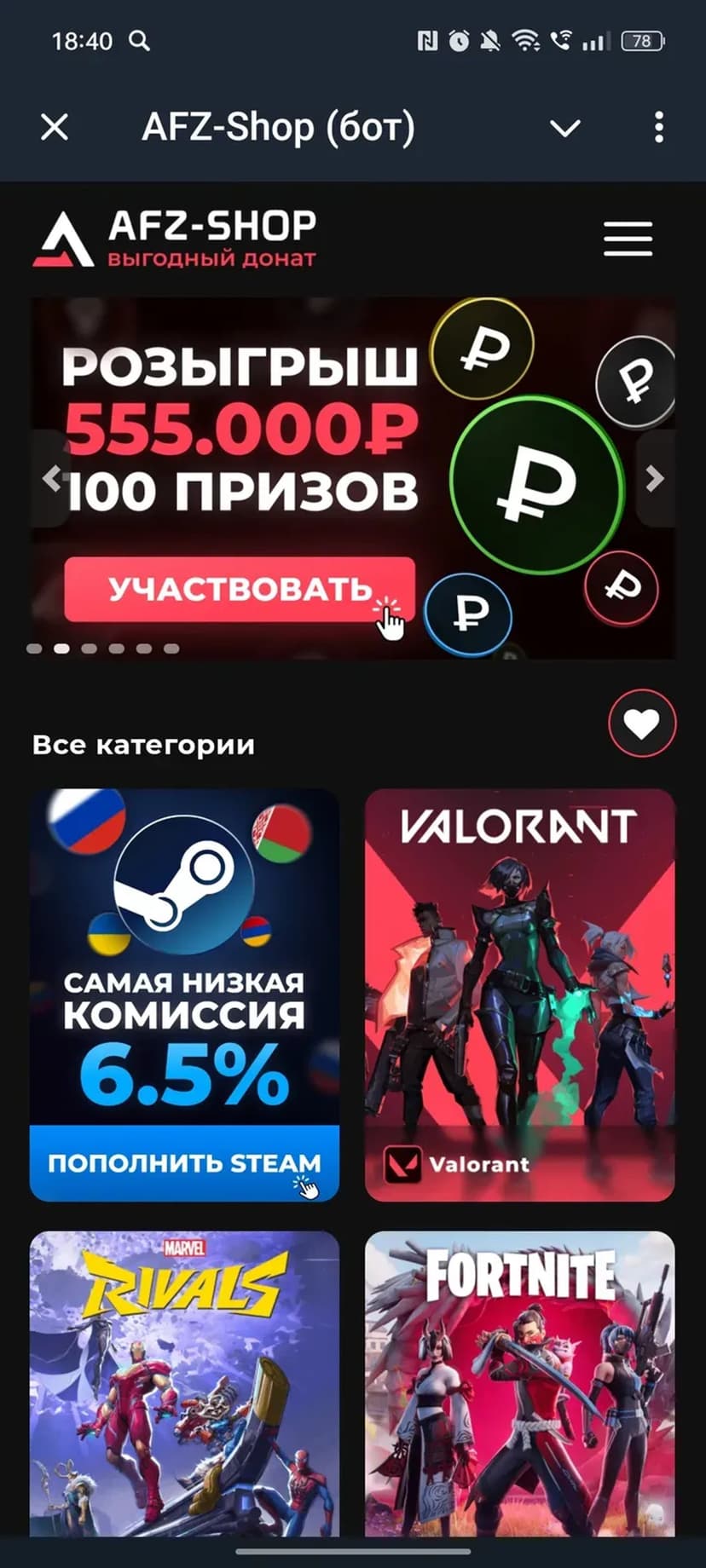
Task: Go to the next banner slide
Action: point(655,478)
